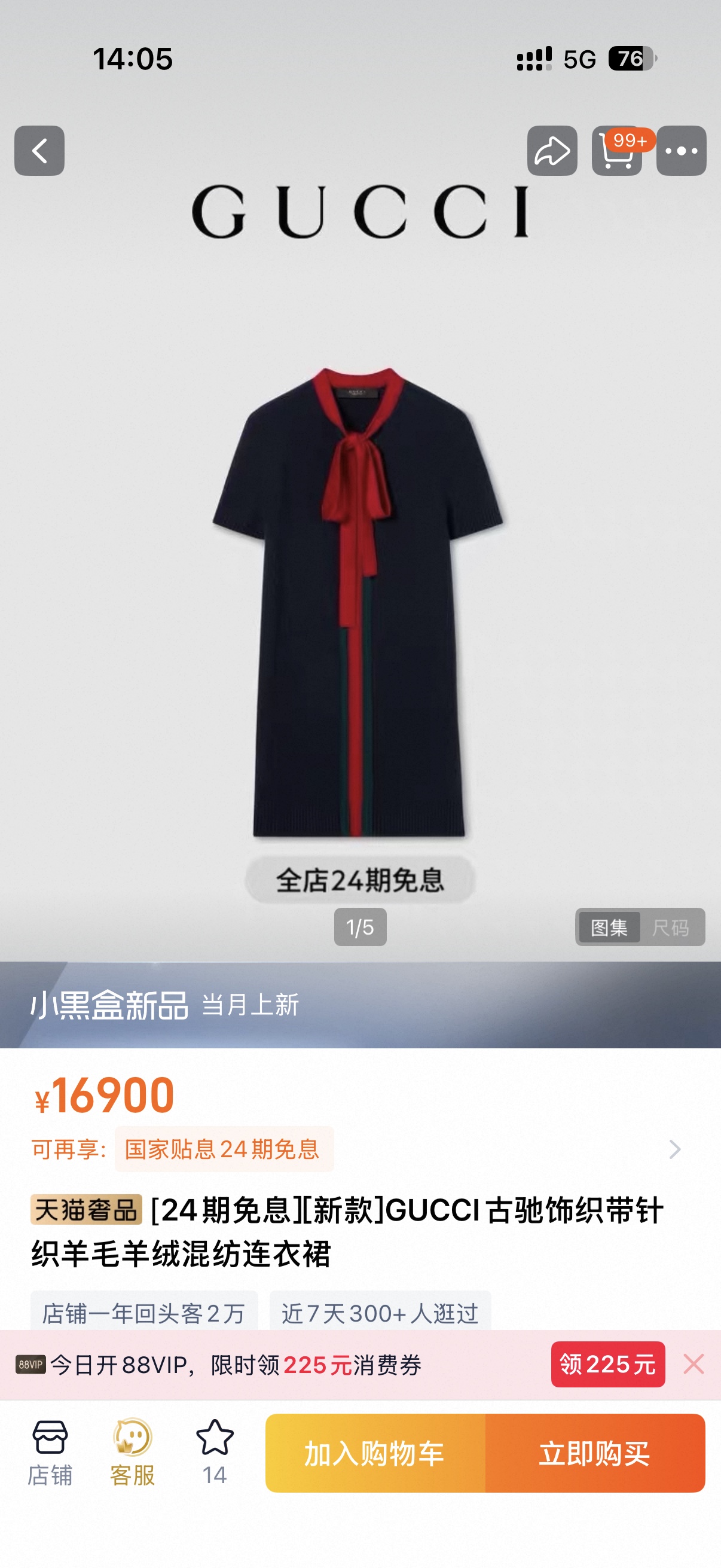Image resolution: width=721 pixels, height=1568 pixels.
Task: Claim the 领225元 coupon
Action: [608, 1364]
